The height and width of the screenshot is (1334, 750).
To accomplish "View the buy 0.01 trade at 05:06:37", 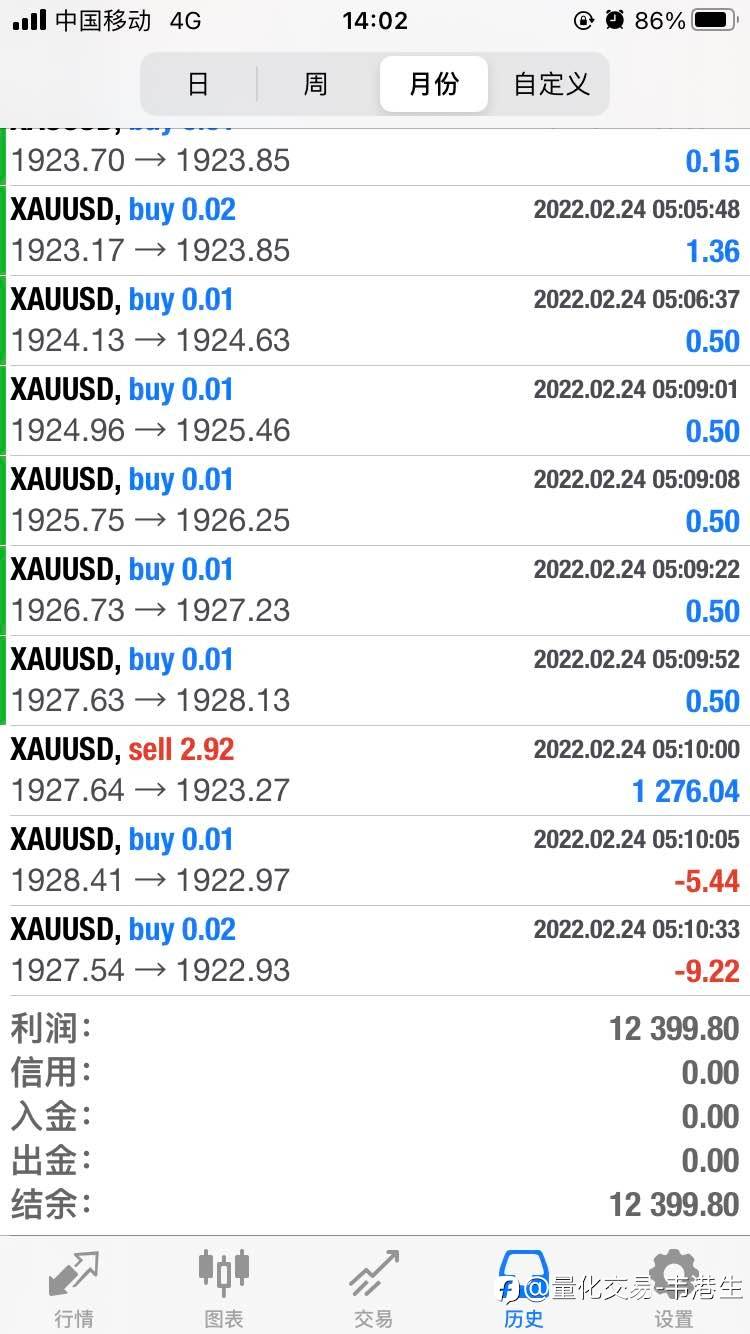I will (375, 321).
